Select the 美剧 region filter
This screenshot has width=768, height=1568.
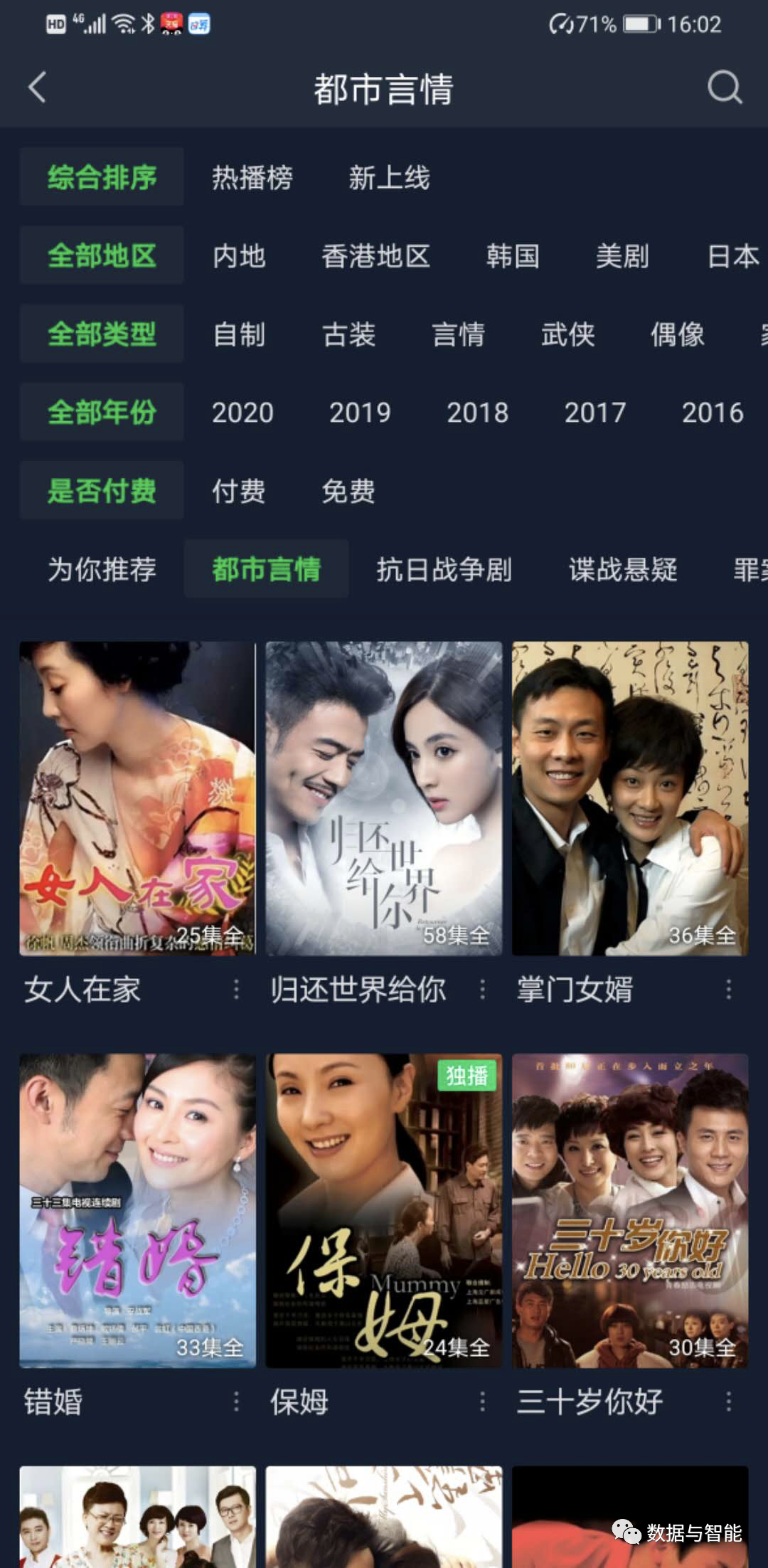pos(622,256)
